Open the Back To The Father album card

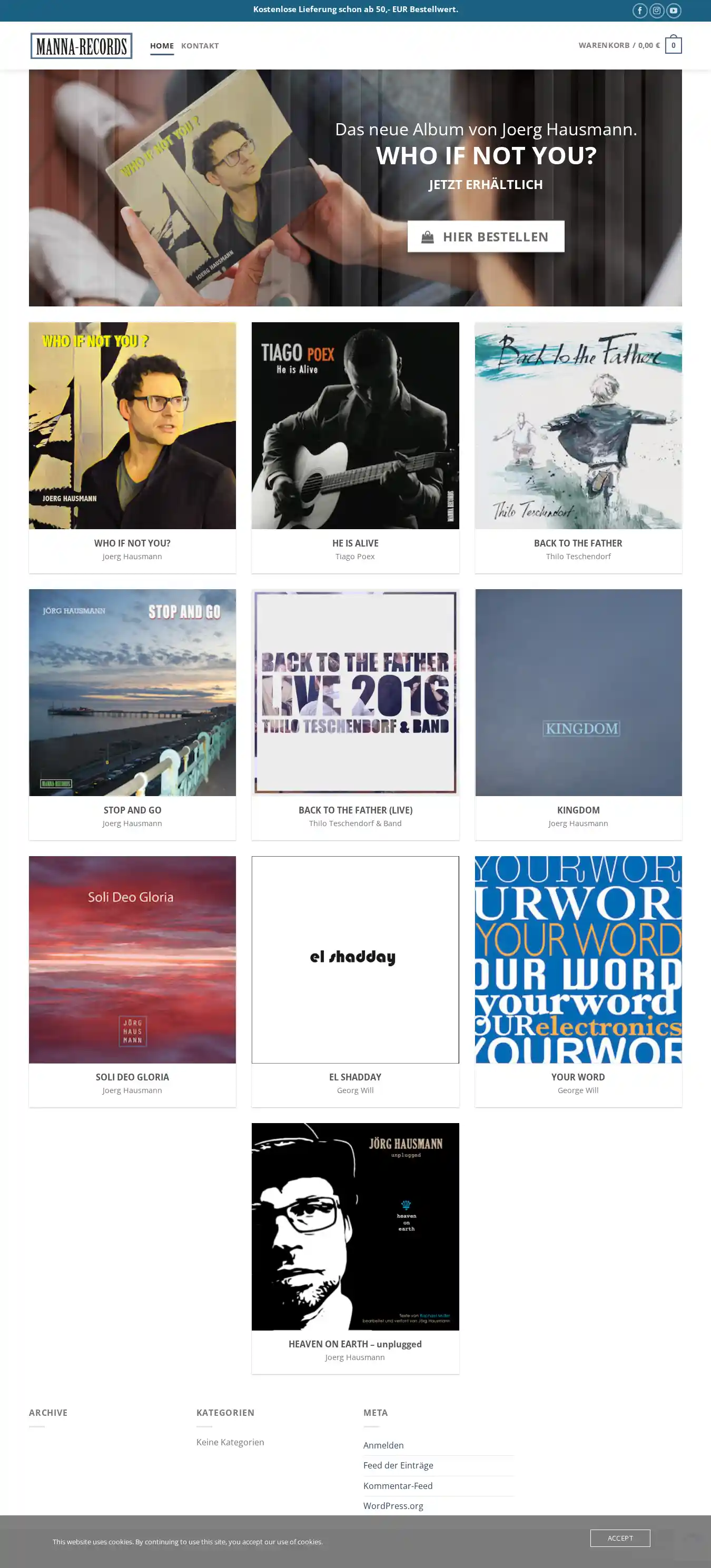click(x=578, y=426)
